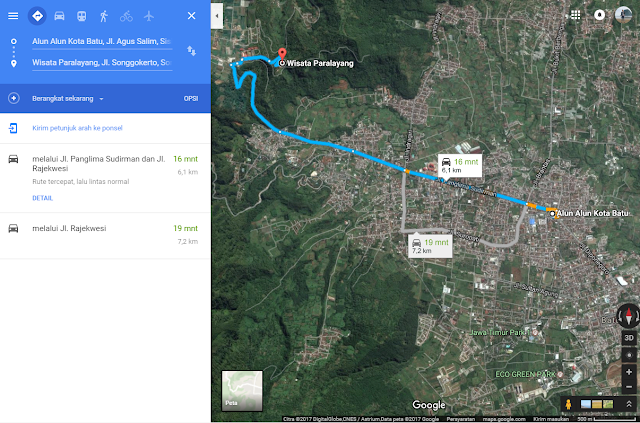
Task: Toggle the 3D tilt view
Action: (628, 338)
